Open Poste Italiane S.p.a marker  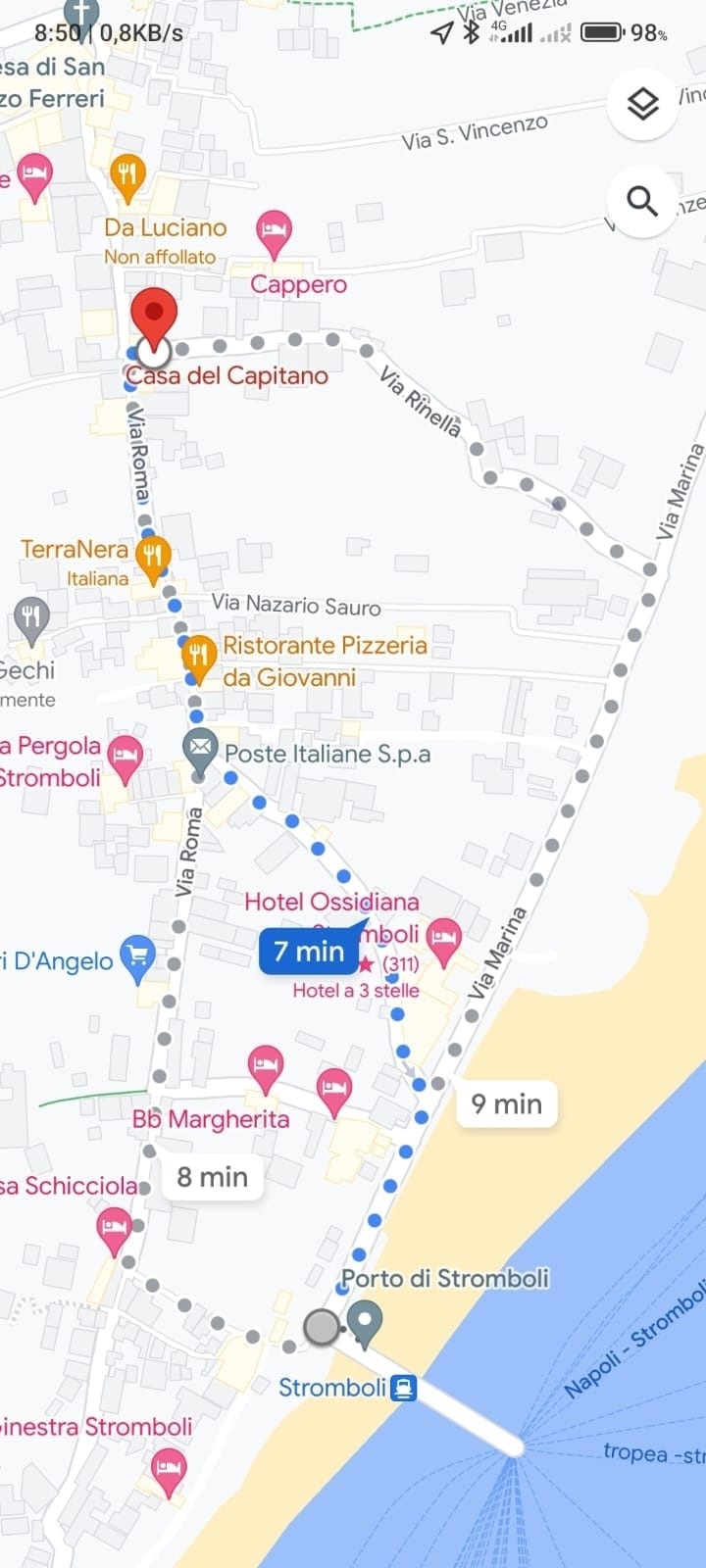200,751
